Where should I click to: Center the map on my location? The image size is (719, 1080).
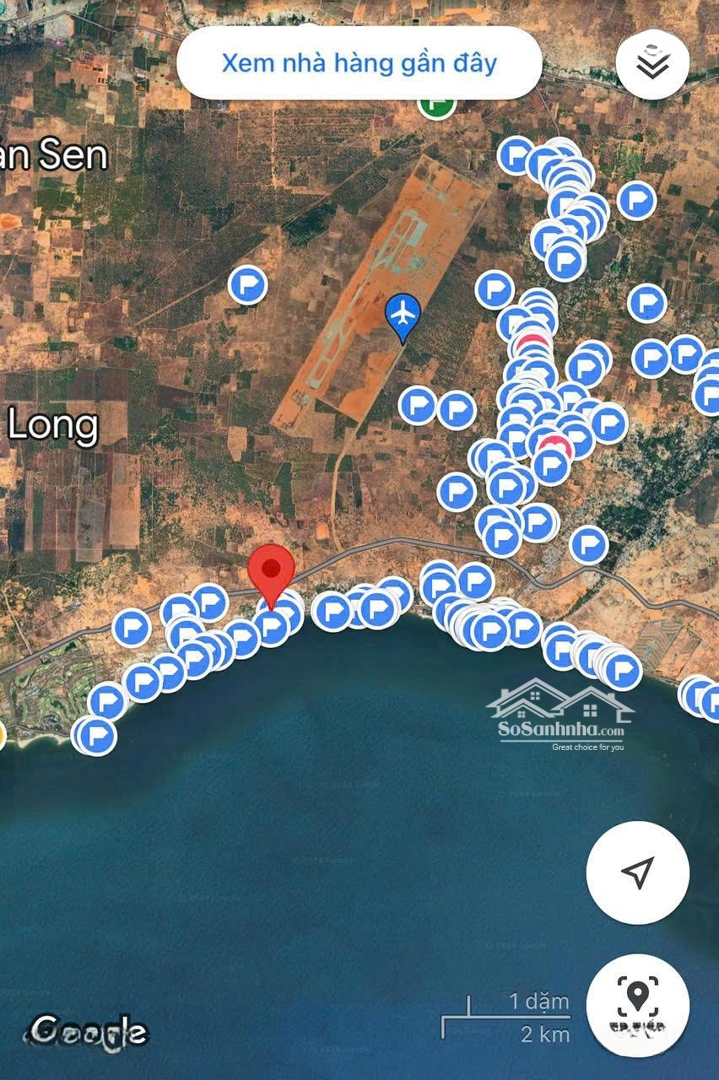637,872
